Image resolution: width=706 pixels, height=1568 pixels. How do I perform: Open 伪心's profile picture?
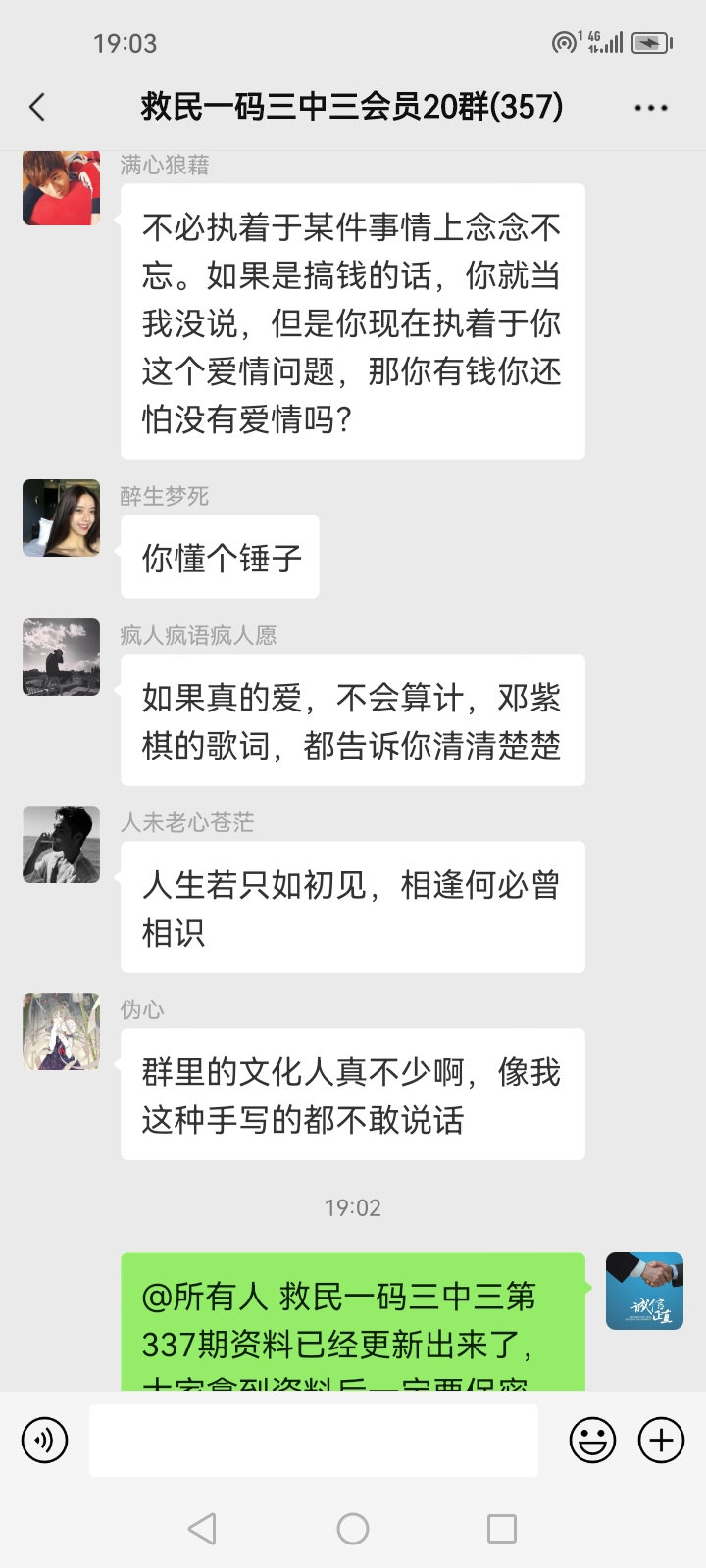(x=62, y=1031)
